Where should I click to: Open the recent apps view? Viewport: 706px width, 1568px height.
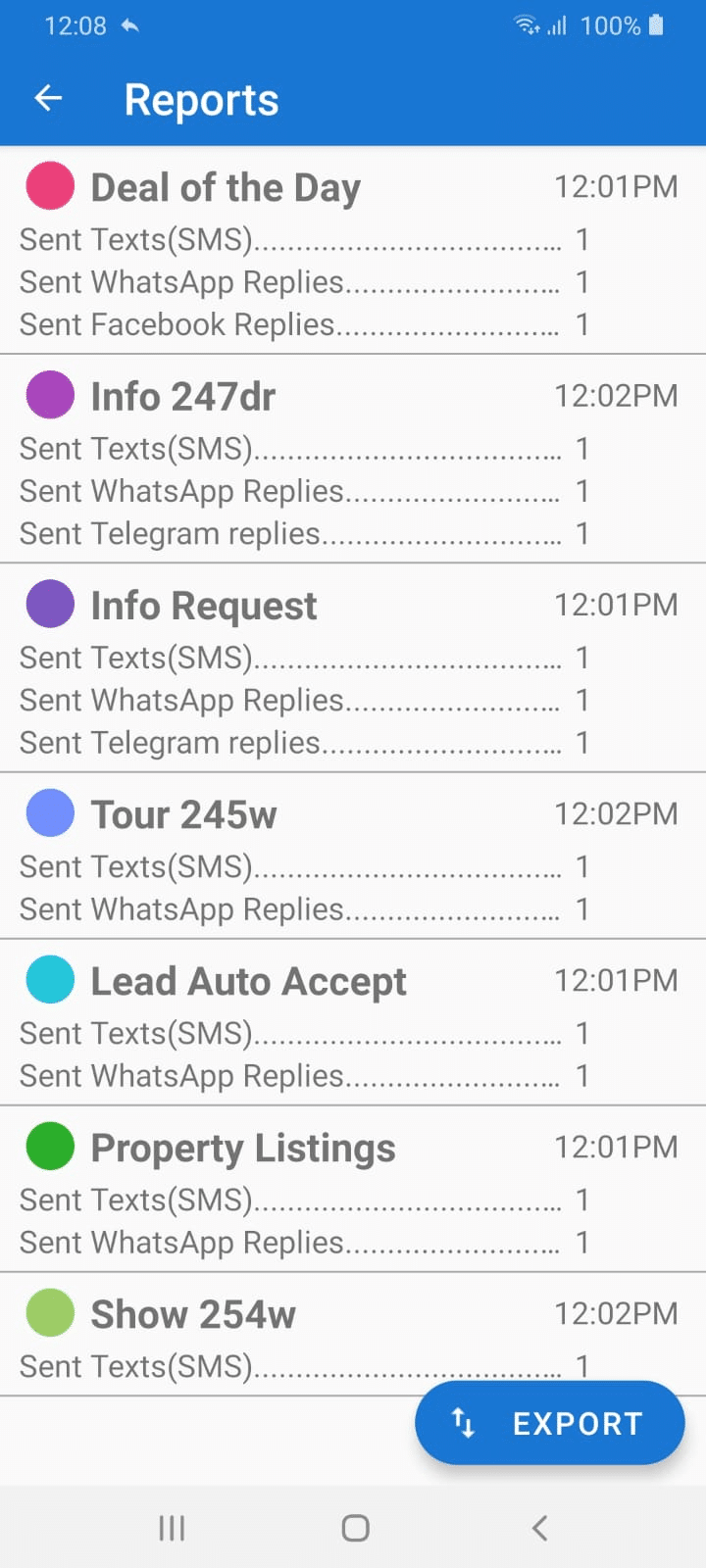(x=172, y=1528)
